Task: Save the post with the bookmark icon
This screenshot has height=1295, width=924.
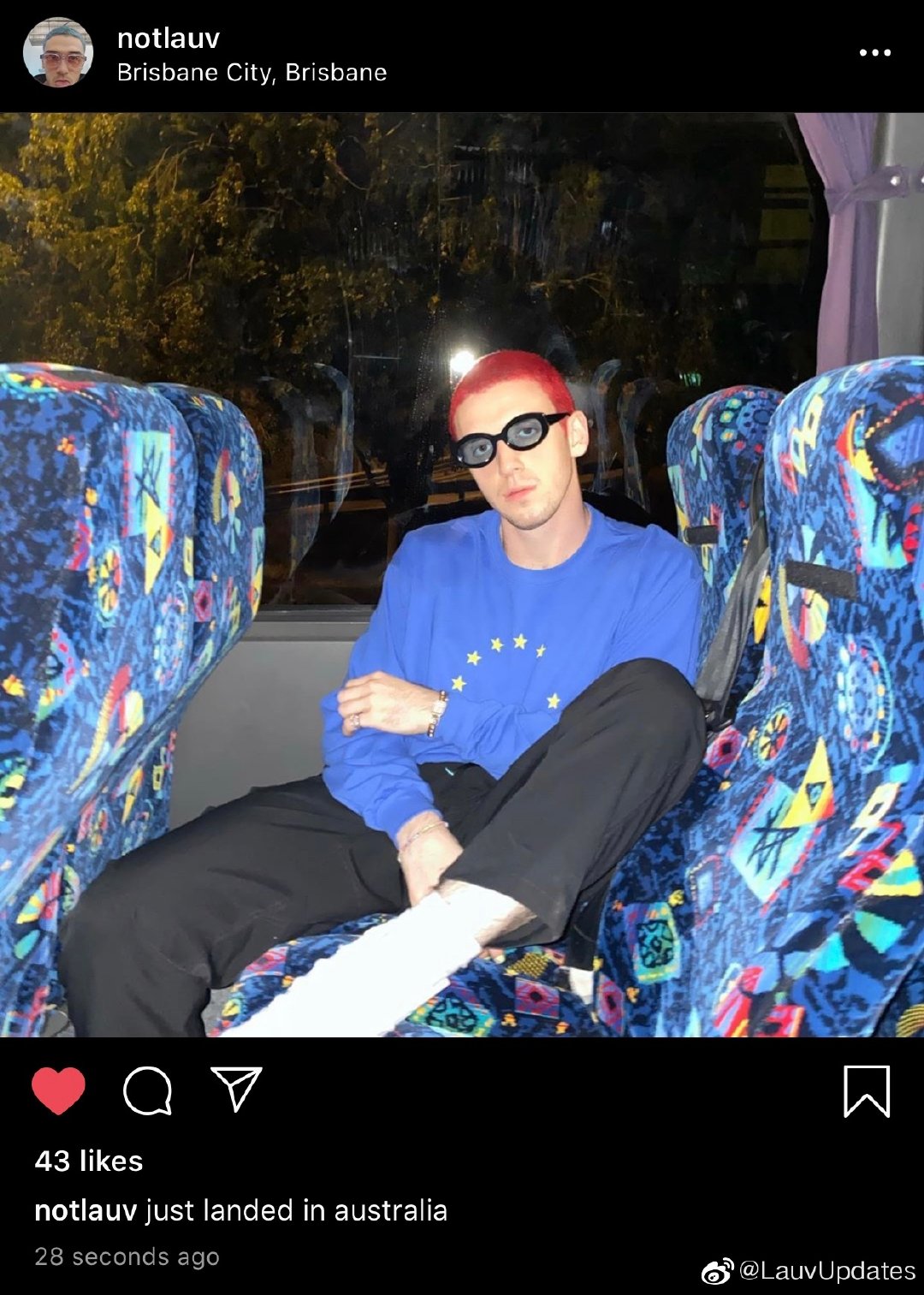Action: [x=867, y=1090]
